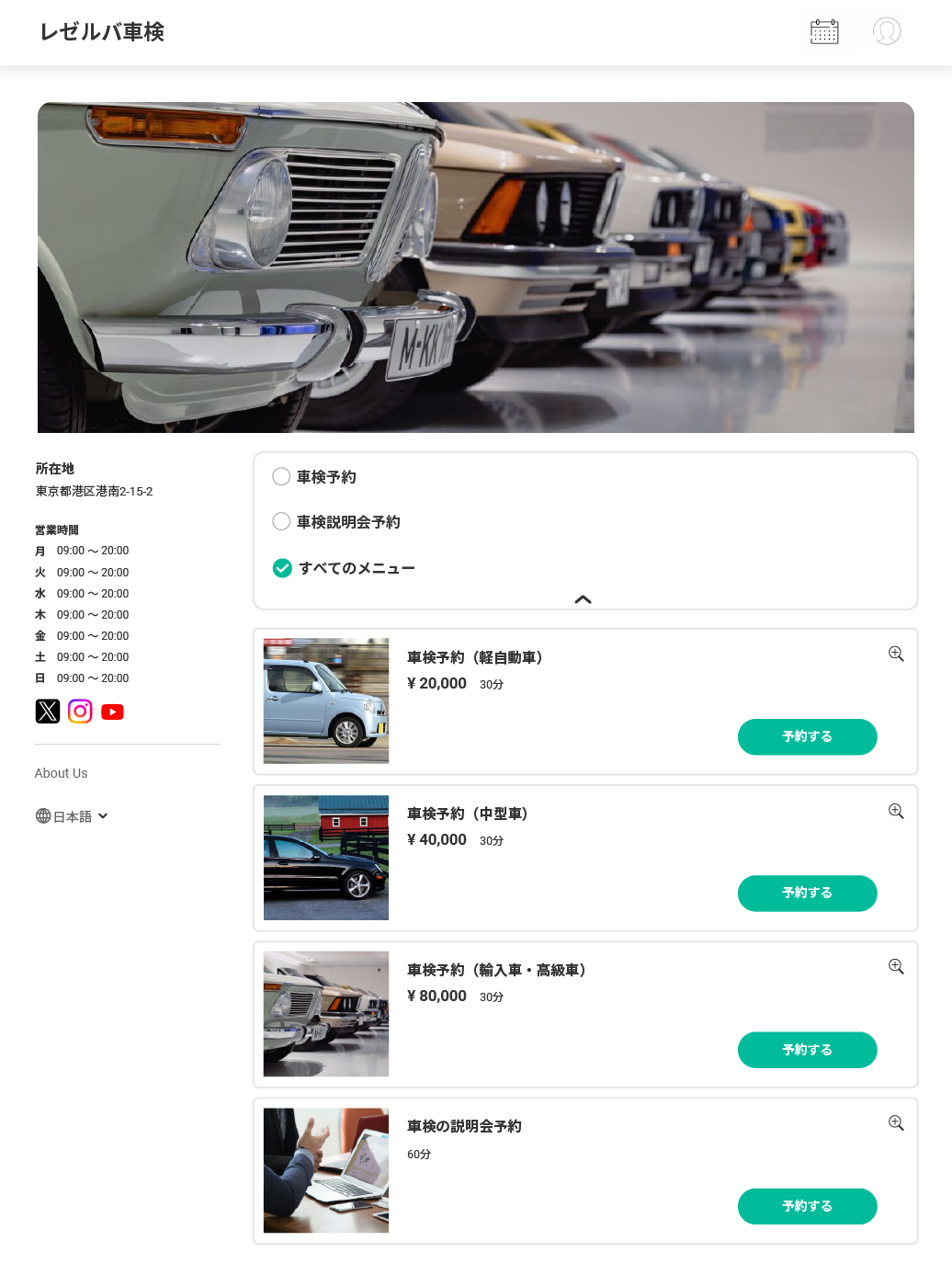952x1264 pixels.
Task: Select the 車検説明会予約 radio option
Action: click(282, 521)
